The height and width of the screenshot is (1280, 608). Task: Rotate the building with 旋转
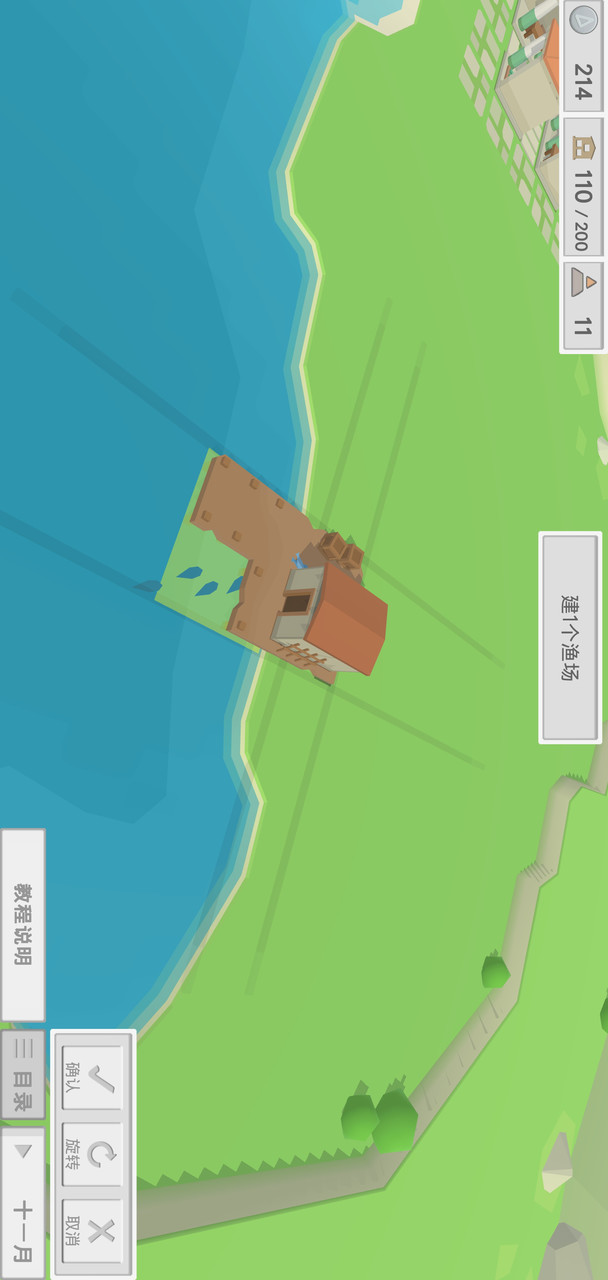tap(92, 1155)
